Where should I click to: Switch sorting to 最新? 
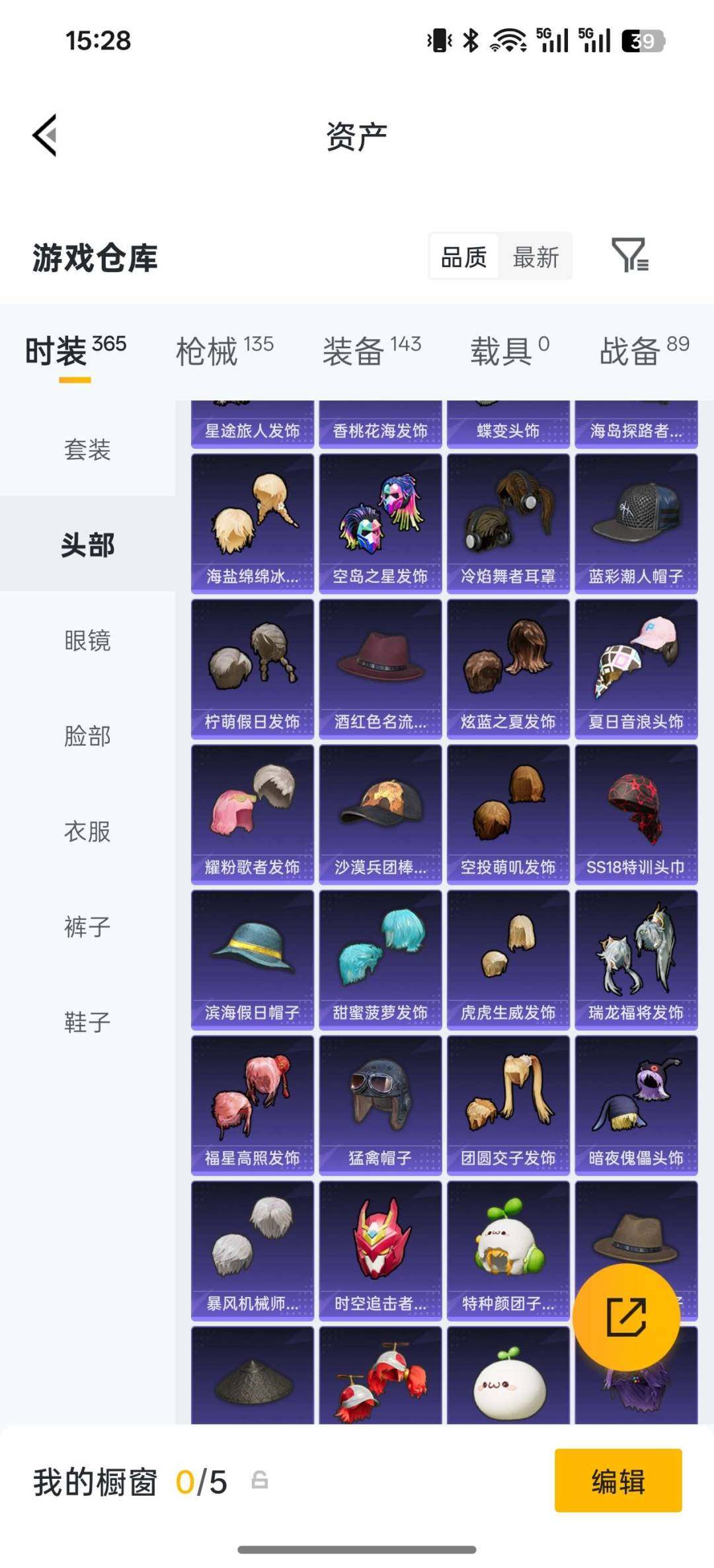tap(536, 256)
